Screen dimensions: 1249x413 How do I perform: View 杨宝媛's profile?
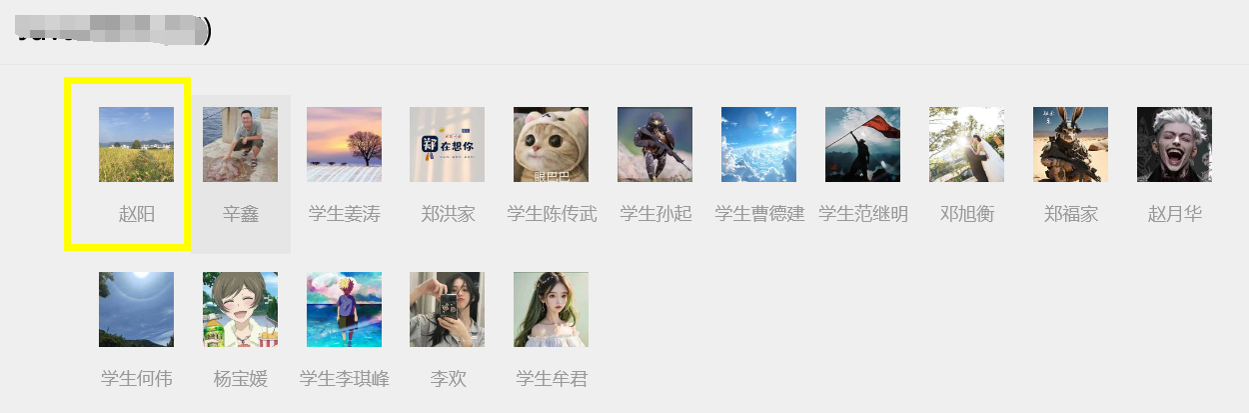tap(240, 310)
